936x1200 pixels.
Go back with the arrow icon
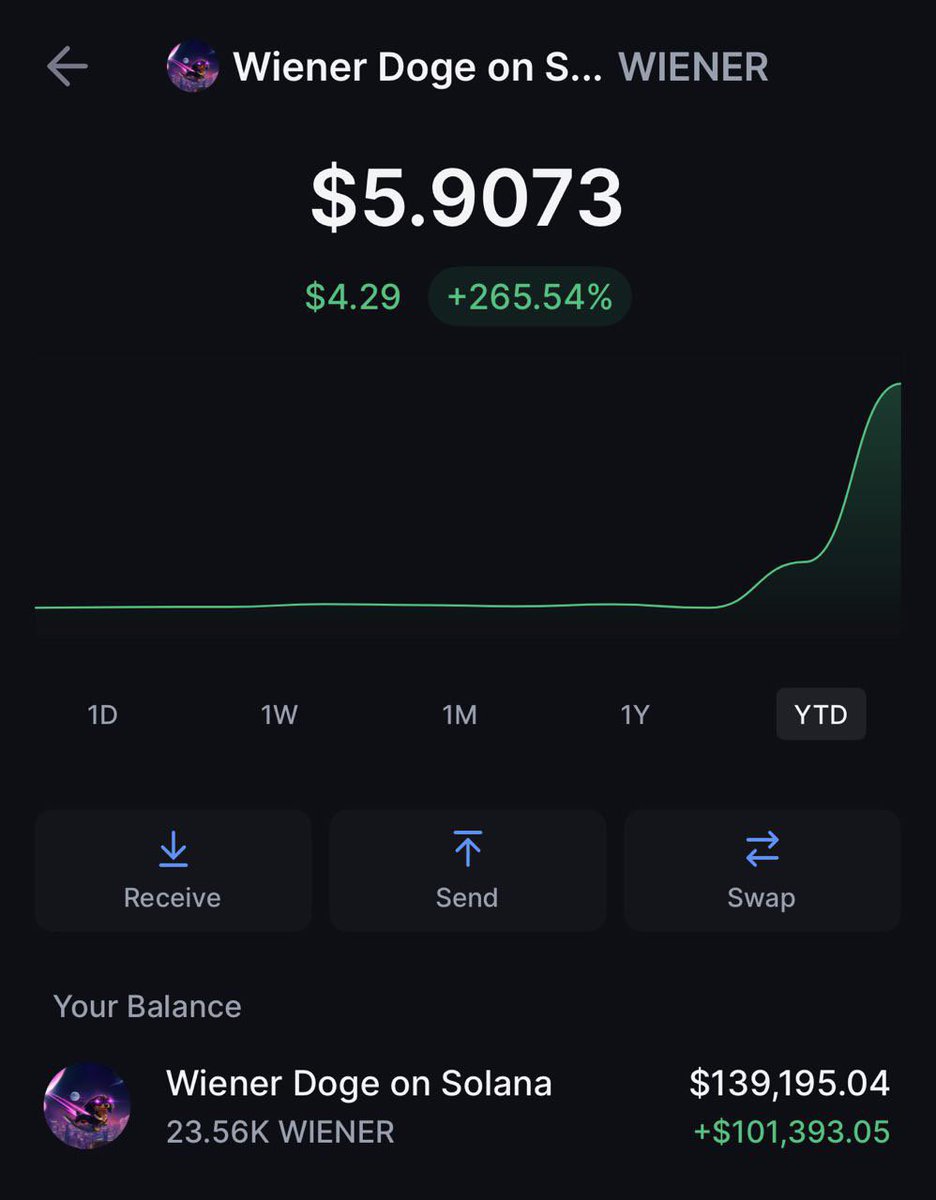pyautogui.click(x=67, y=68)
